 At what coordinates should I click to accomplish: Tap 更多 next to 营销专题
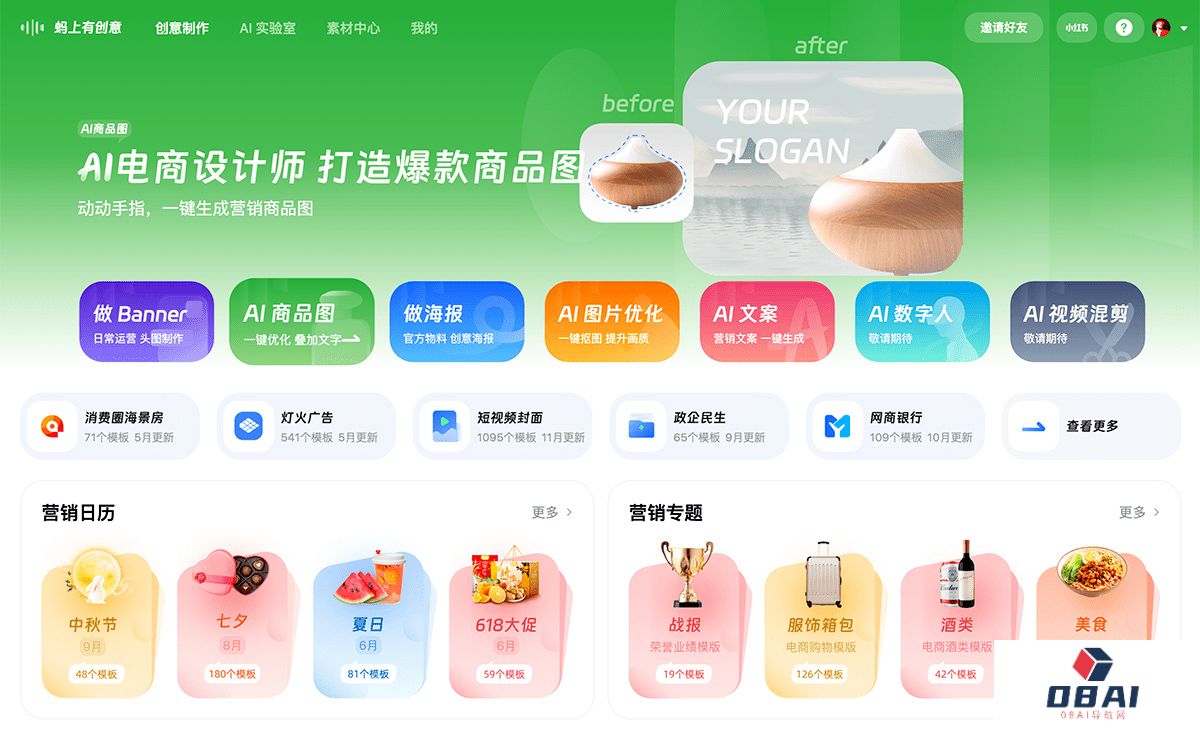1139,512
